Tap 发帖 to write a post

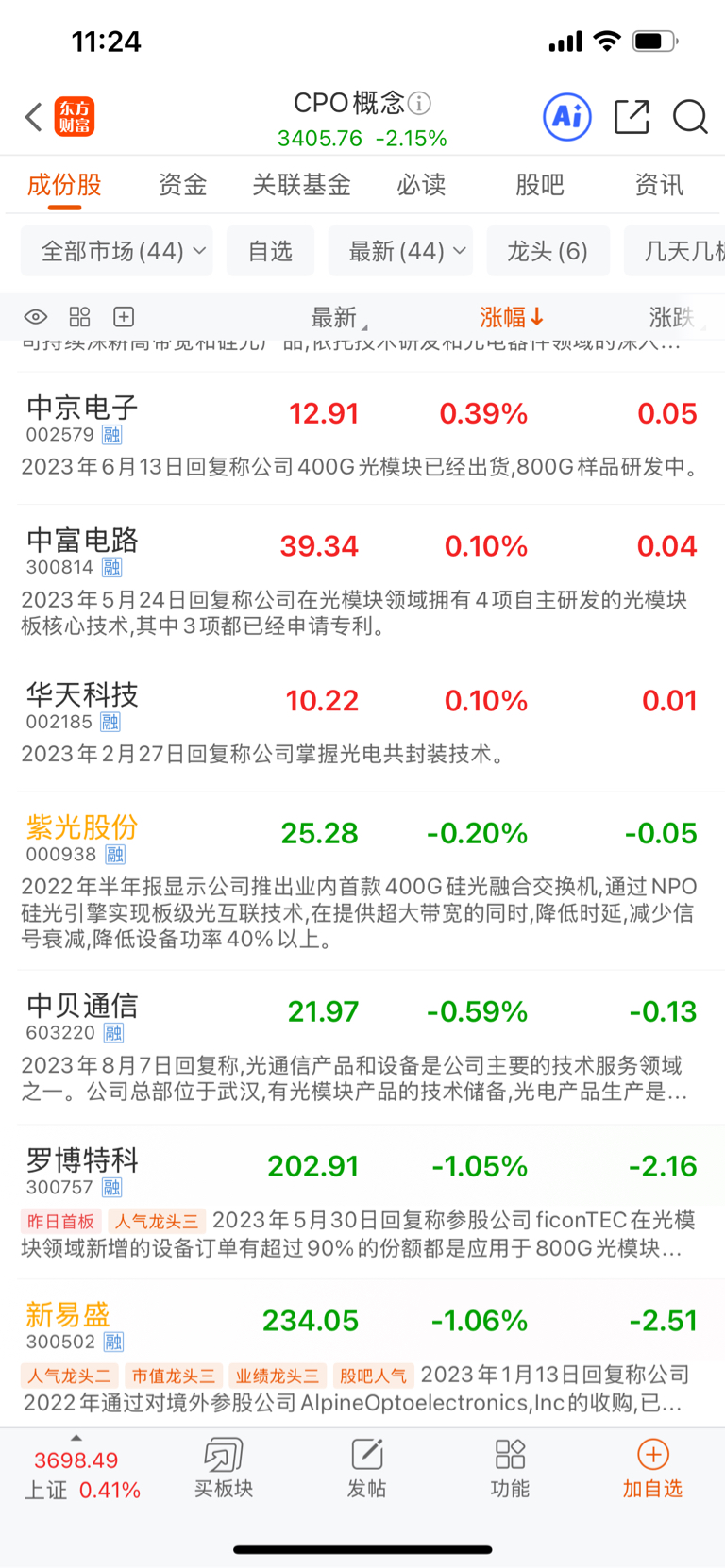(x=367, y=1467)
